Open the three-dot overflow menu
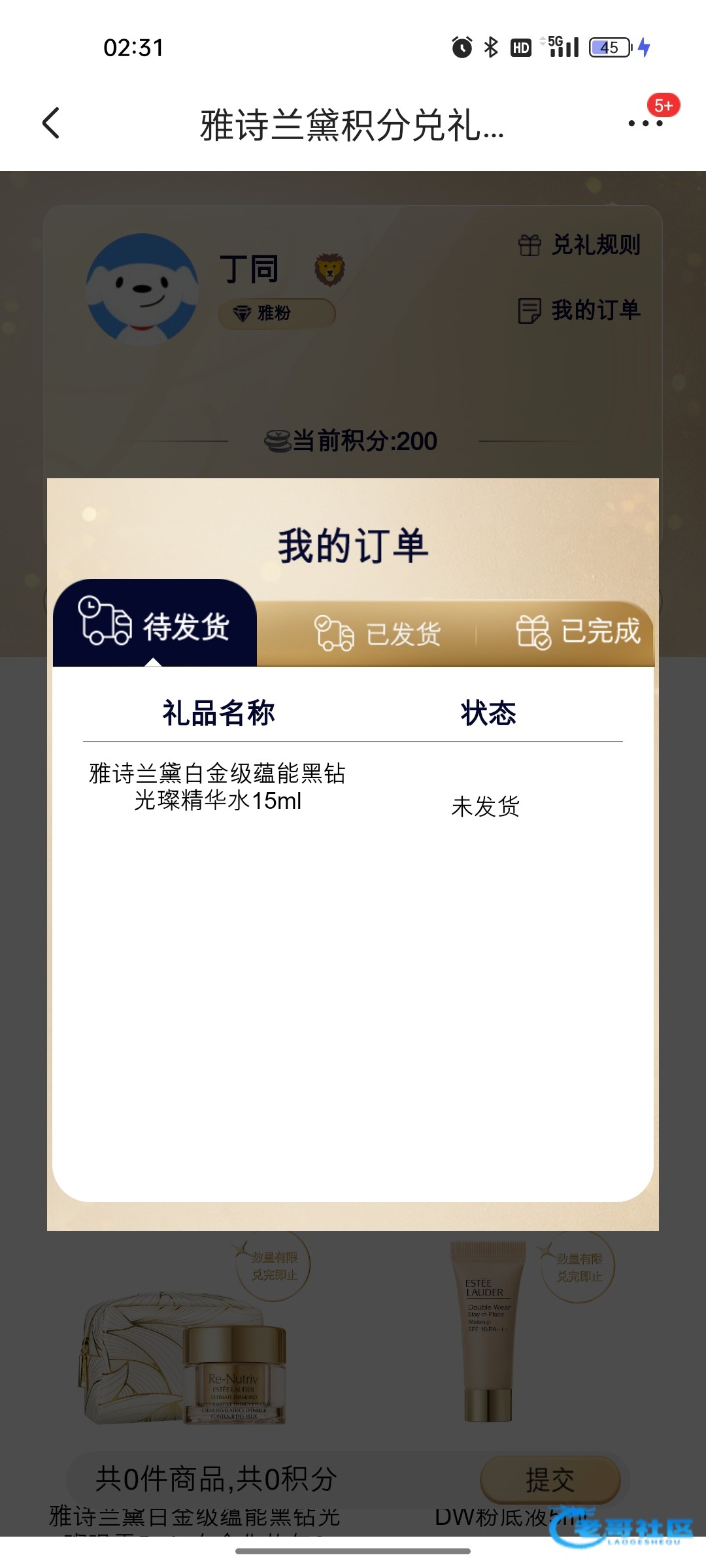The image size is (706, 1568). pos(645,123)
